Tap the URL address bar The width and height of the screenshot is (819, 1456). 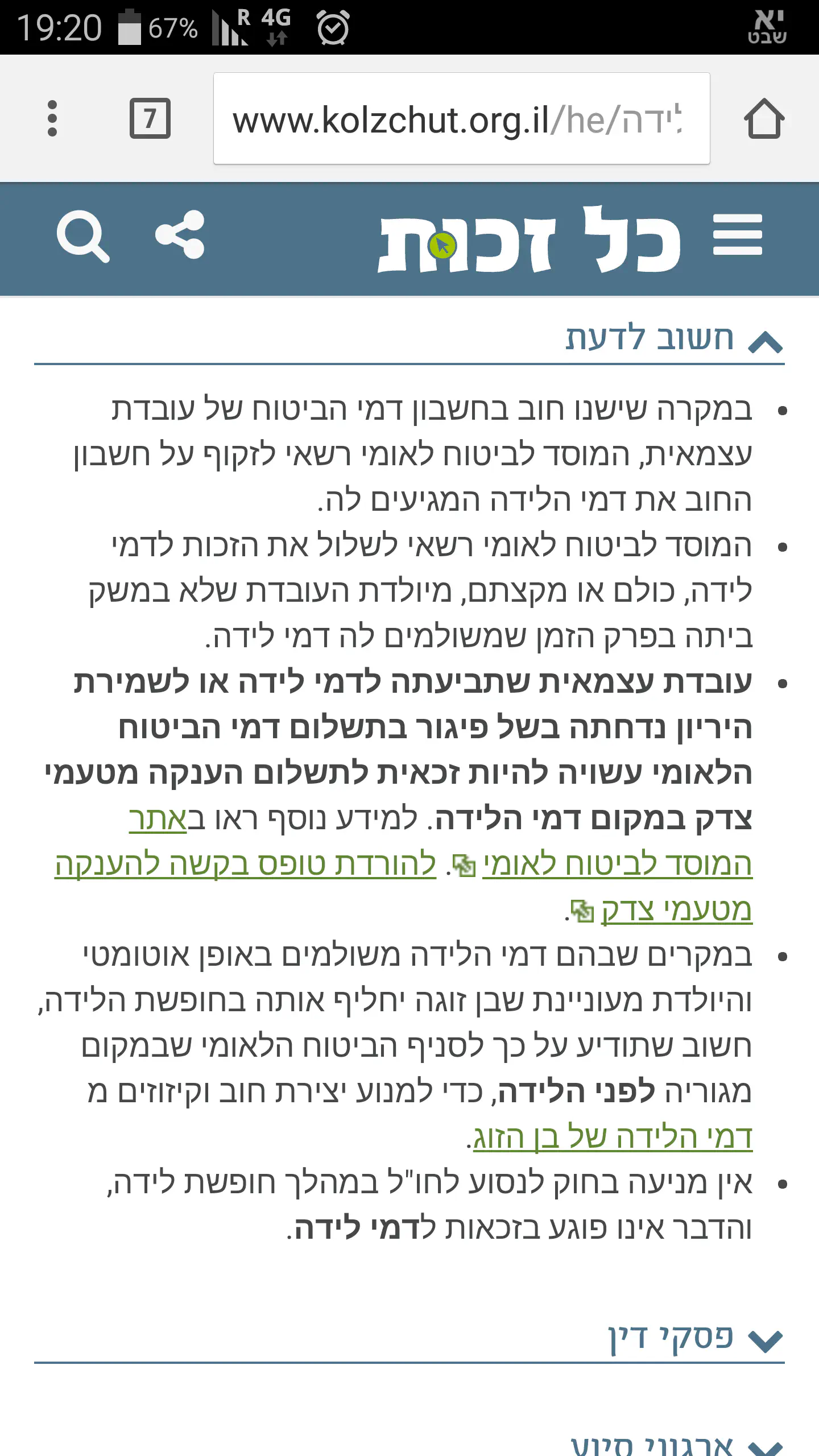[461, 119]
